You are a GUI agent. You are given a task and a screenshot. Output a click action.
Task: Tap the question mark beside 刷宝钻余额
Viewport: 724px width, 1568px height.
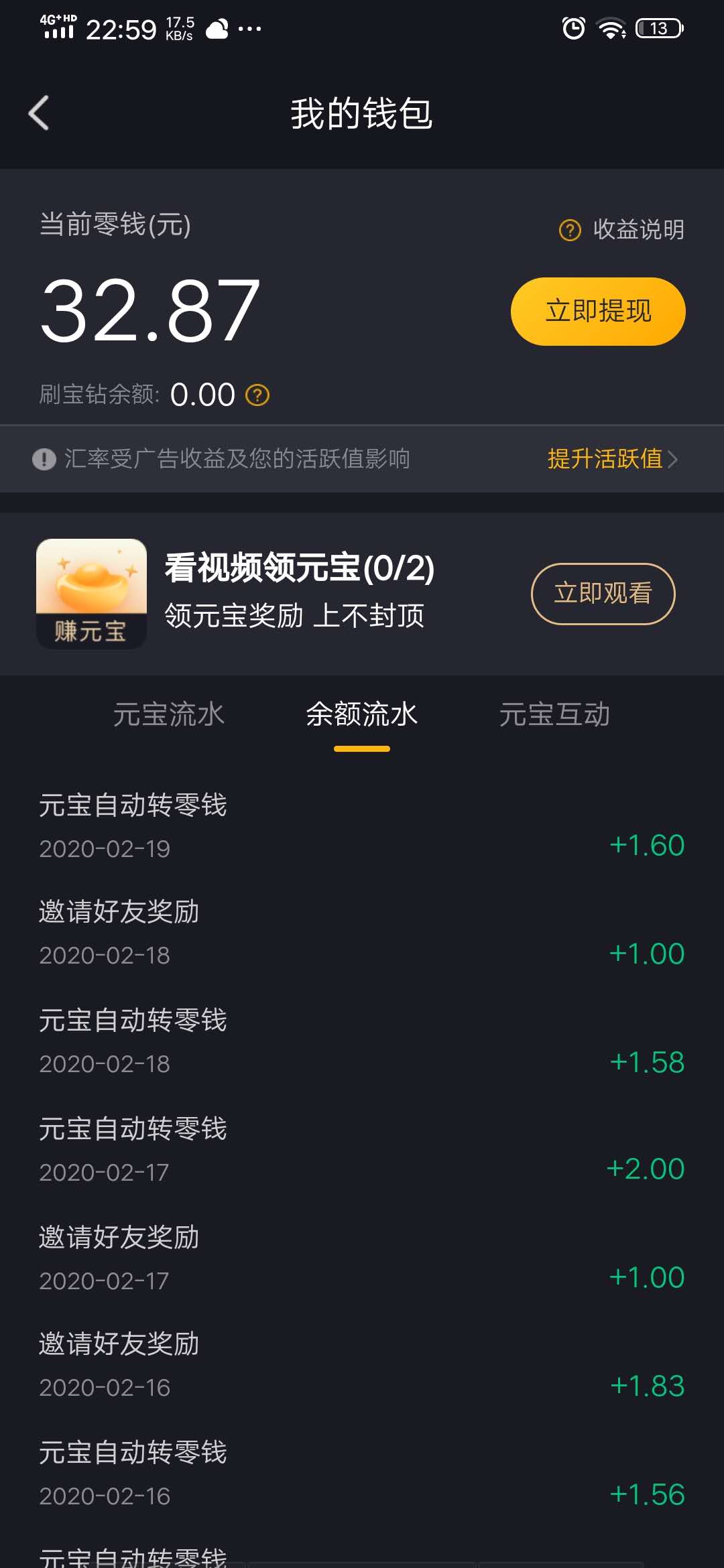click(x=258, y=395)
